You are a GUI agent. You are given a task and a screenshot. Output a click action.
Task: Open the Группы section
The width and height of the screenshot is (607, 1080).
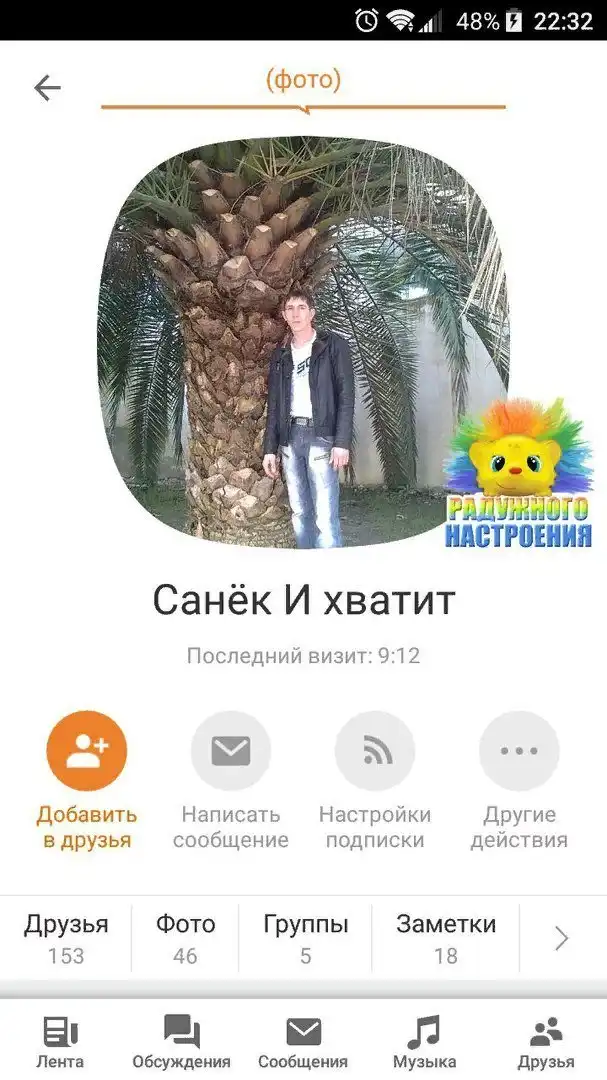[x=305, y=939]
